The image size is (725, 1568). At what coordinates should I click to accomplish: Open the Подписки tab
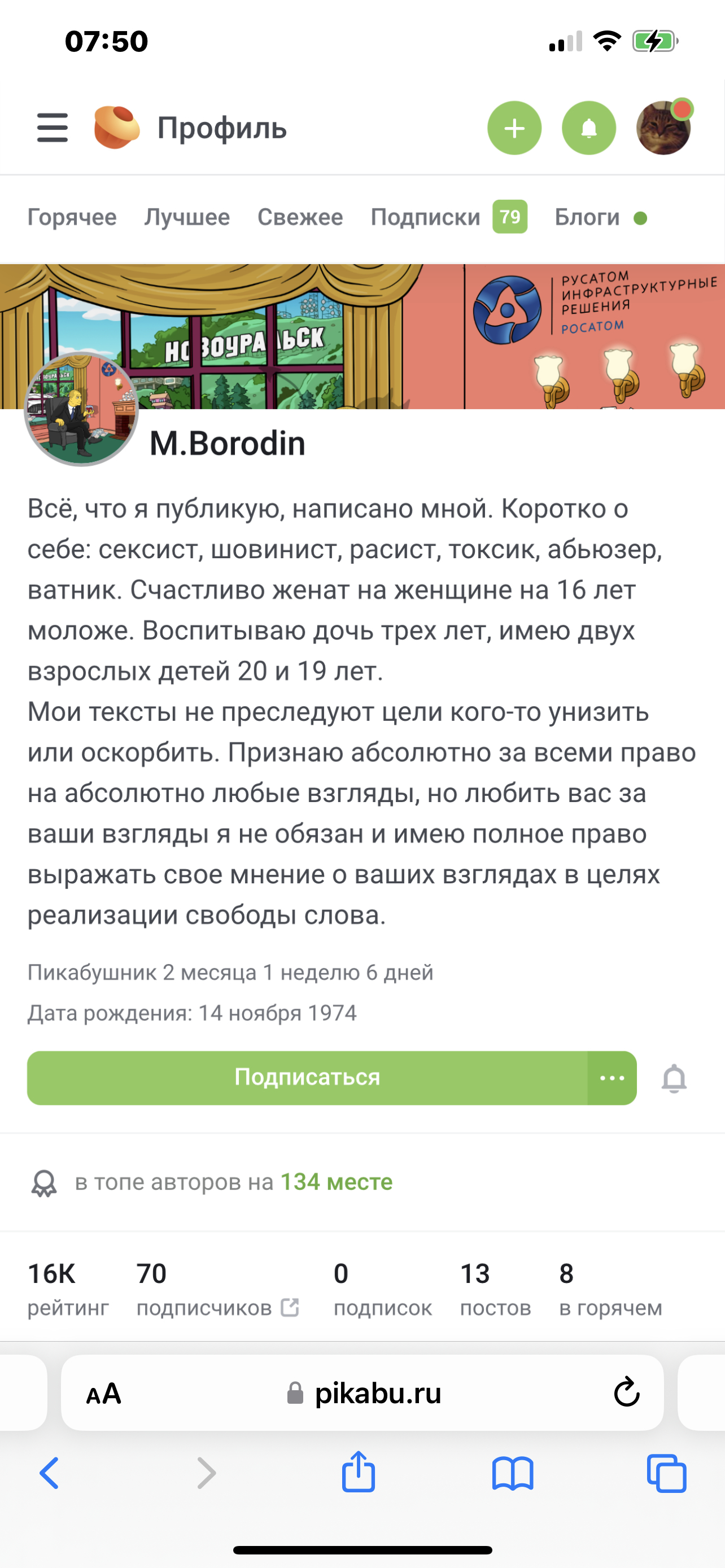pyautogui.click(x=426, y=217)
